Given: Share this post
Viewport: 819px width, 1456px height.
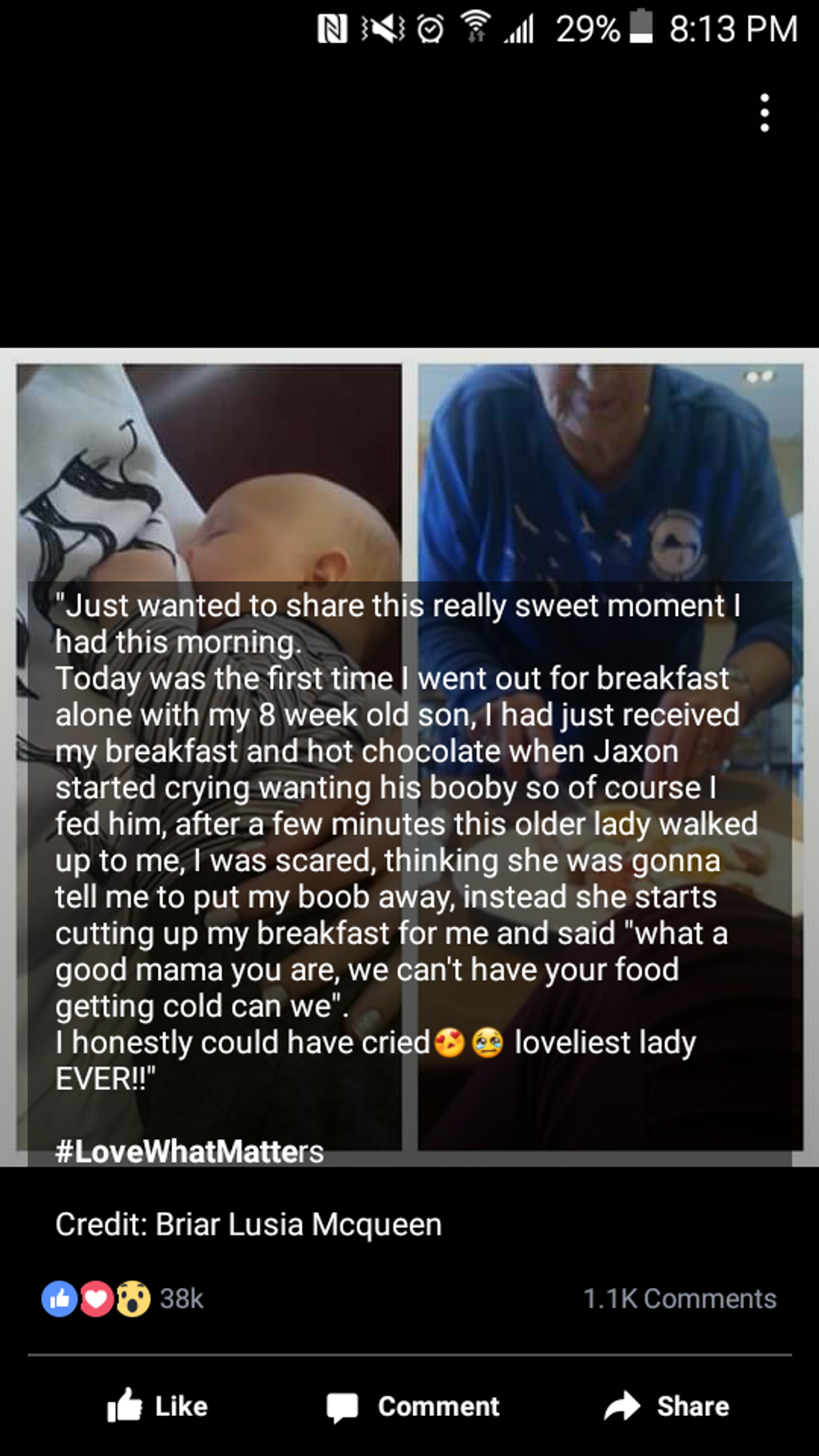Looking at the screenshot, I should click(666, 1407).
